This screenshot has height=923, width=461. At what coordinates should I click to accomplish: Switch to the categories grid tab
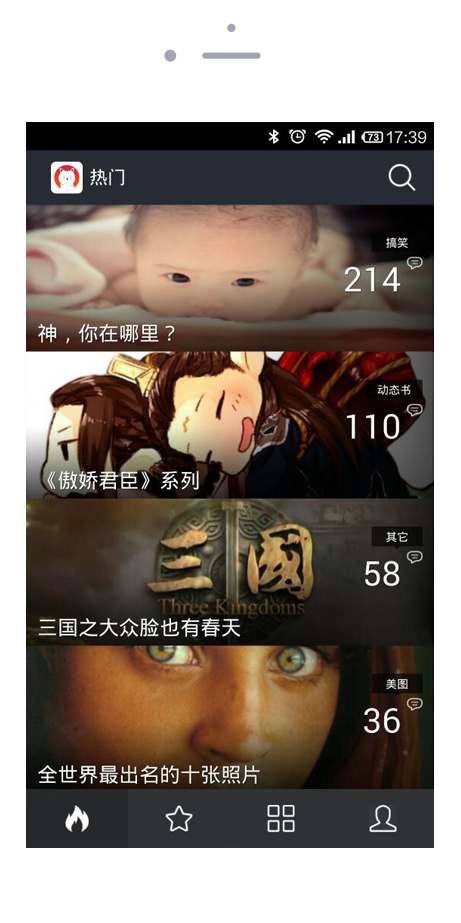(281, 818)
